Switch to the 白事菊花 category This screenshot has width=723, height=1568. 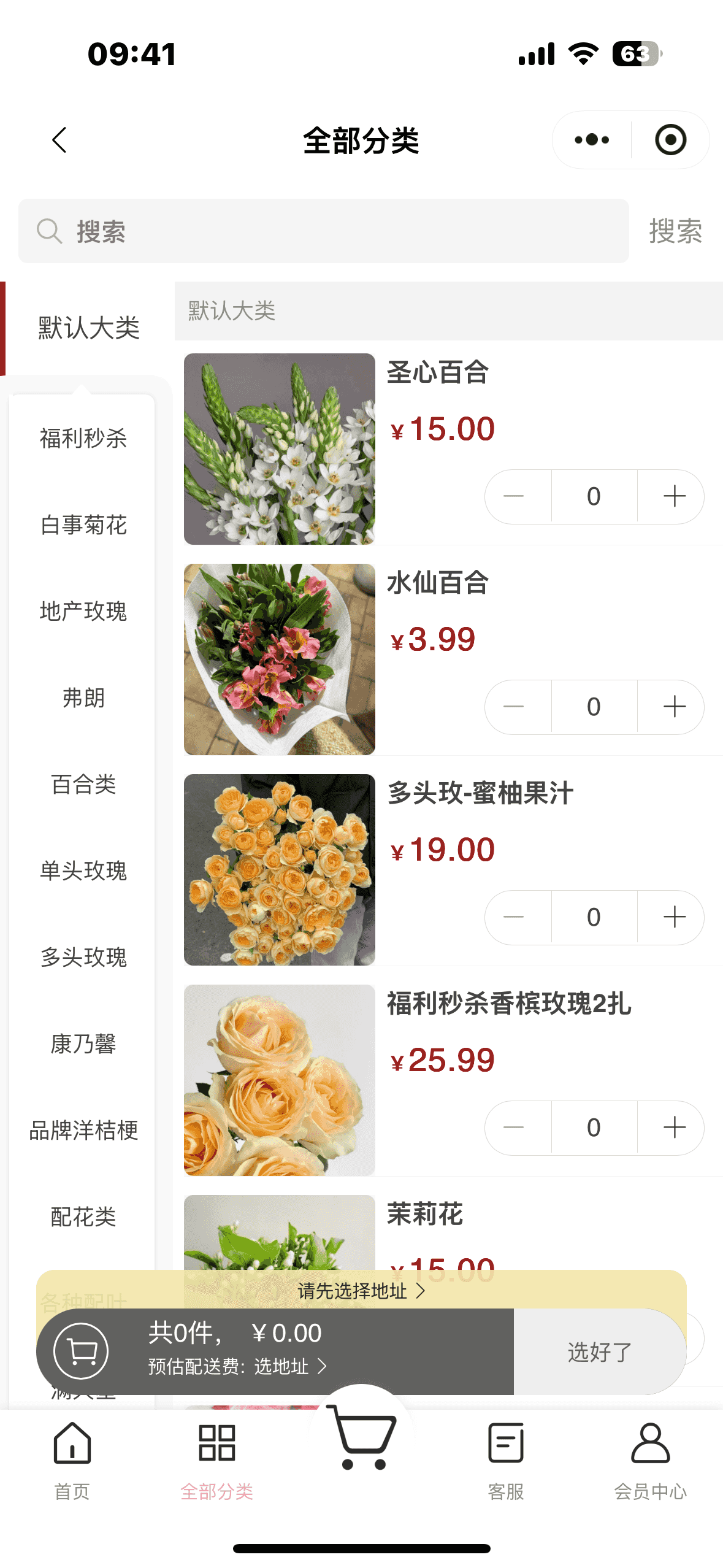click(83, 525)
